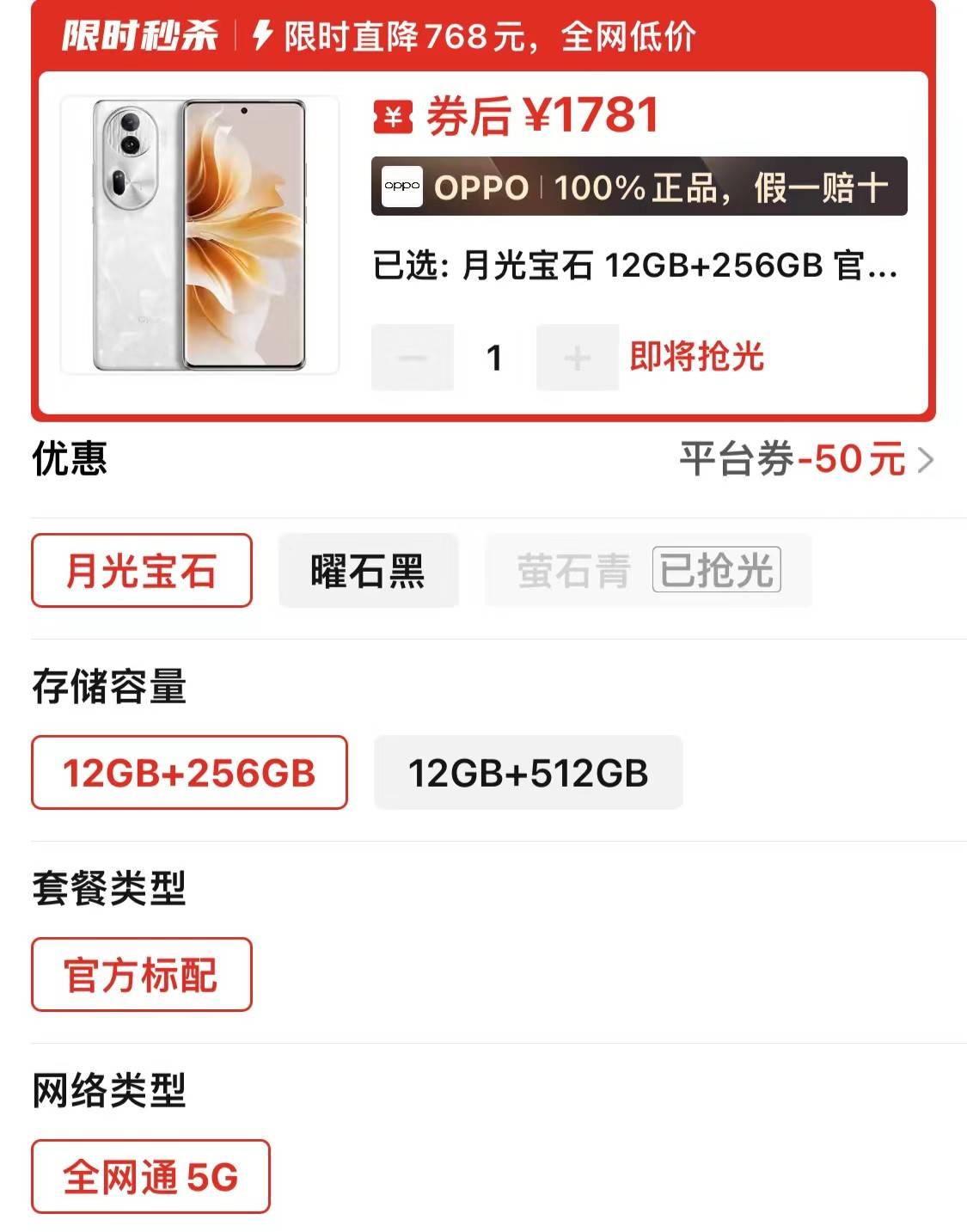Select the 曜石黑 color option

pyautogui.click(x=368, y=571)
